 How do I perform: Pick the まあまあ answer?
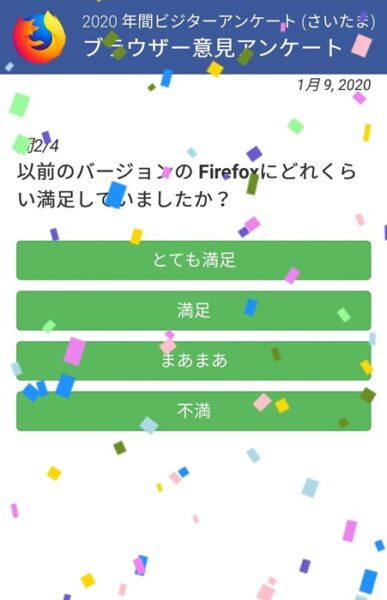[193, 361]
